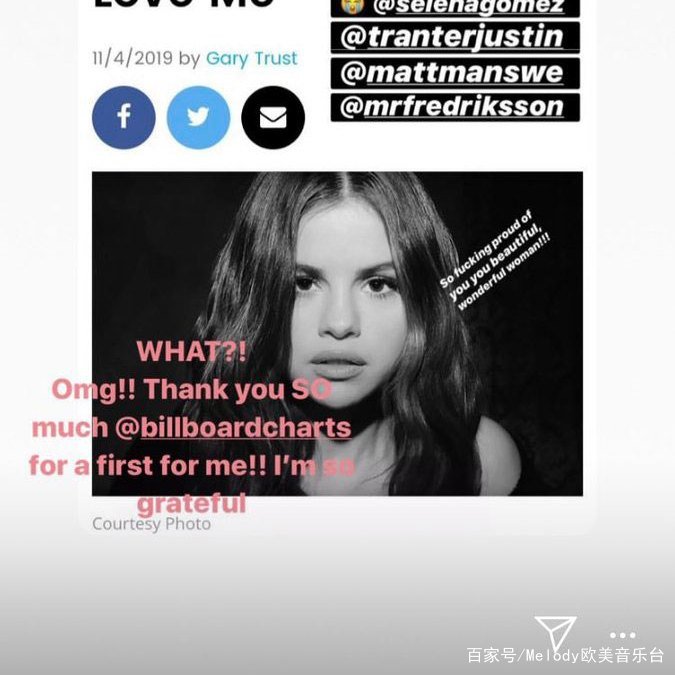Open the @mattmanswe mention
This screenshot has height=675, width=675.
[x=455, y=73]
